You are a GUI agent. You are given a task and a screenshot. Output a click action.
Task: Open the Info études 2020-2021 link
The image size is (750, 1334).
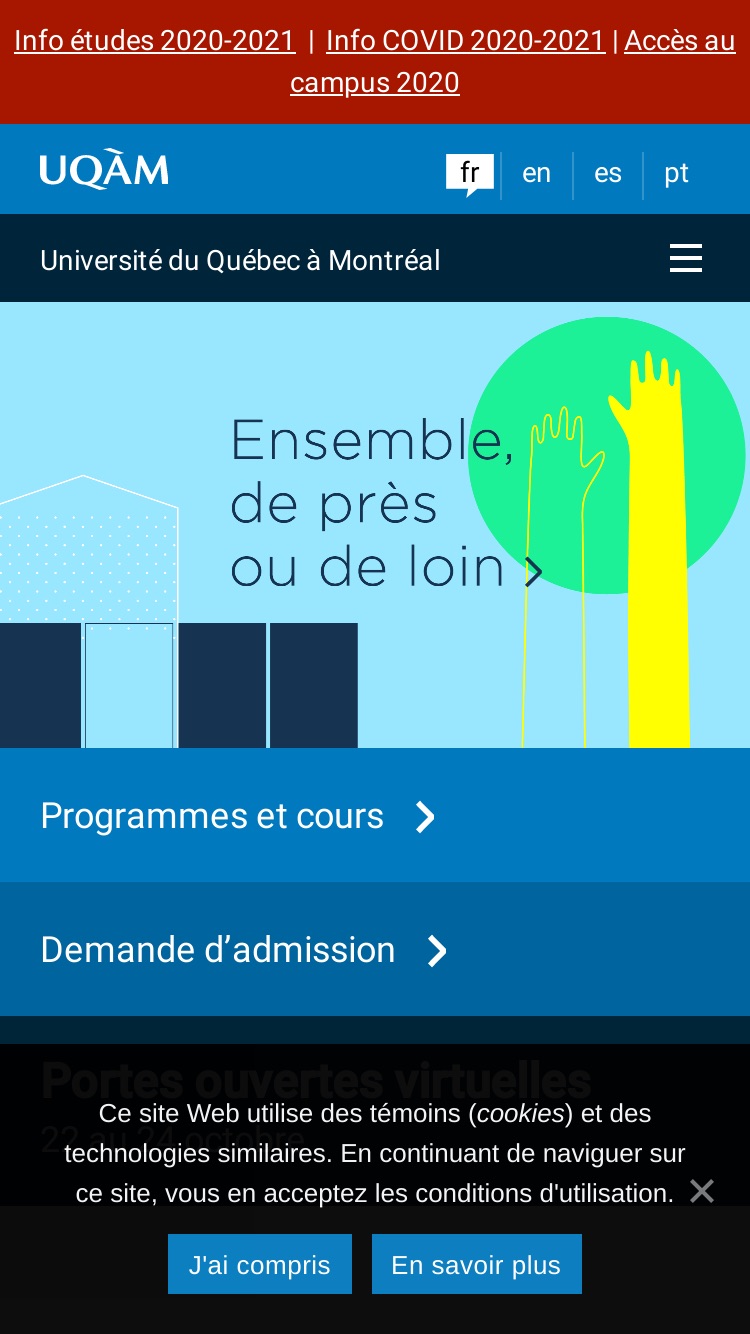[x=155, y=41]
